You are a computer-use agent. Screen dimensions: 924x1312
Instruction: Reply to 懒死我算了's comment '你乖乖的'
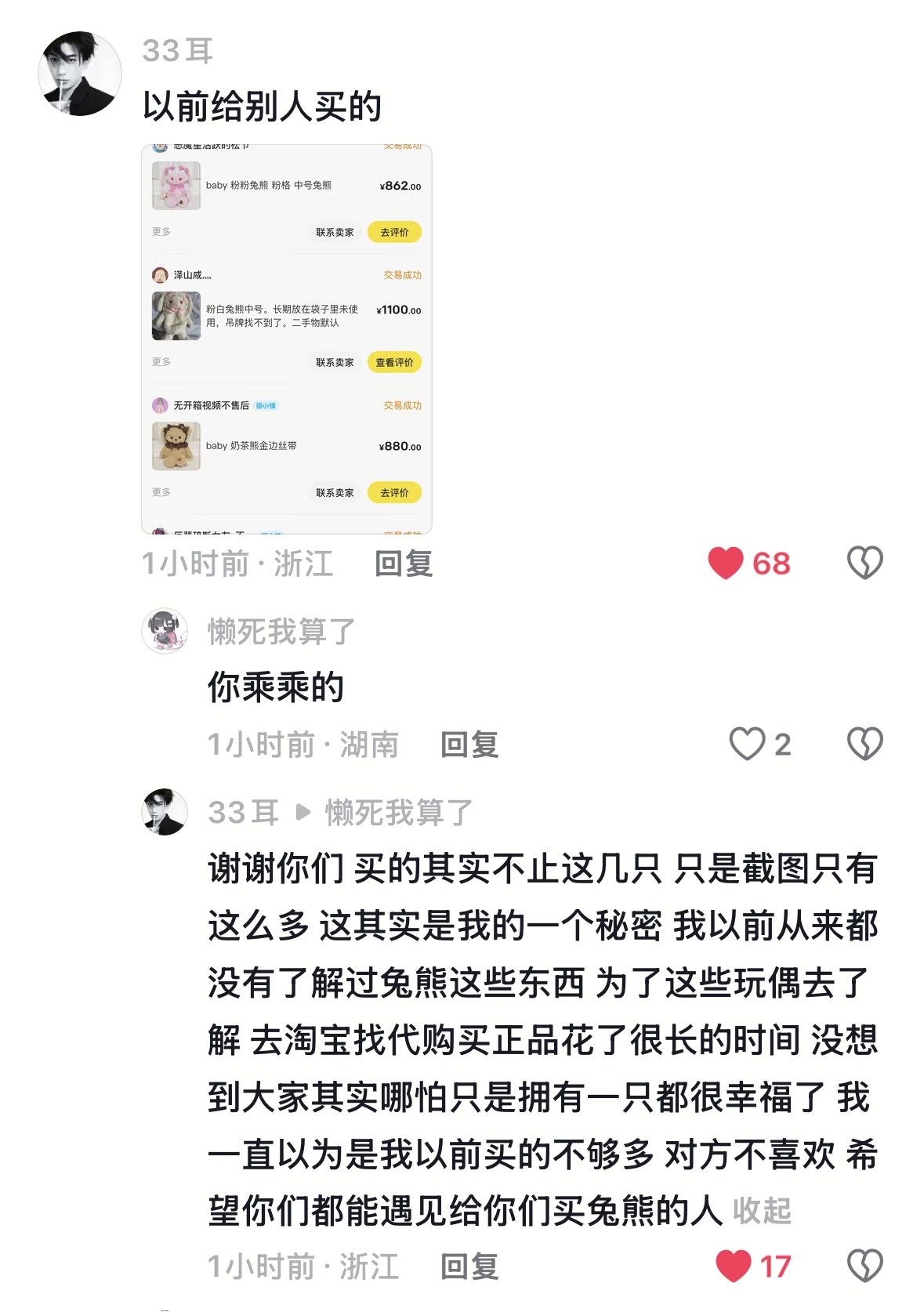click(469, 745)
